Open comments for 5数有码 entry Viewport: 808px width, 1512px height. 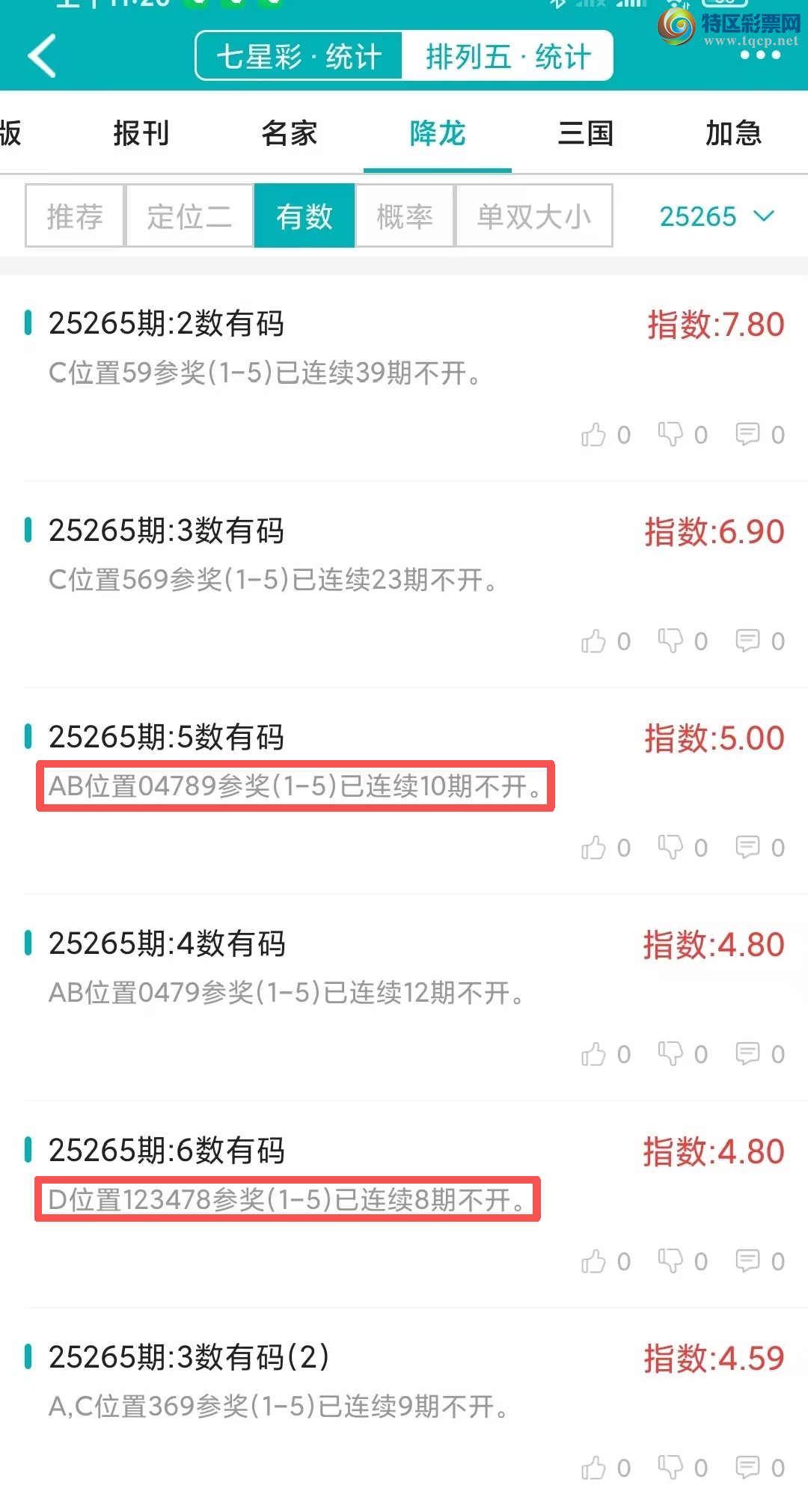coord(747,848)
